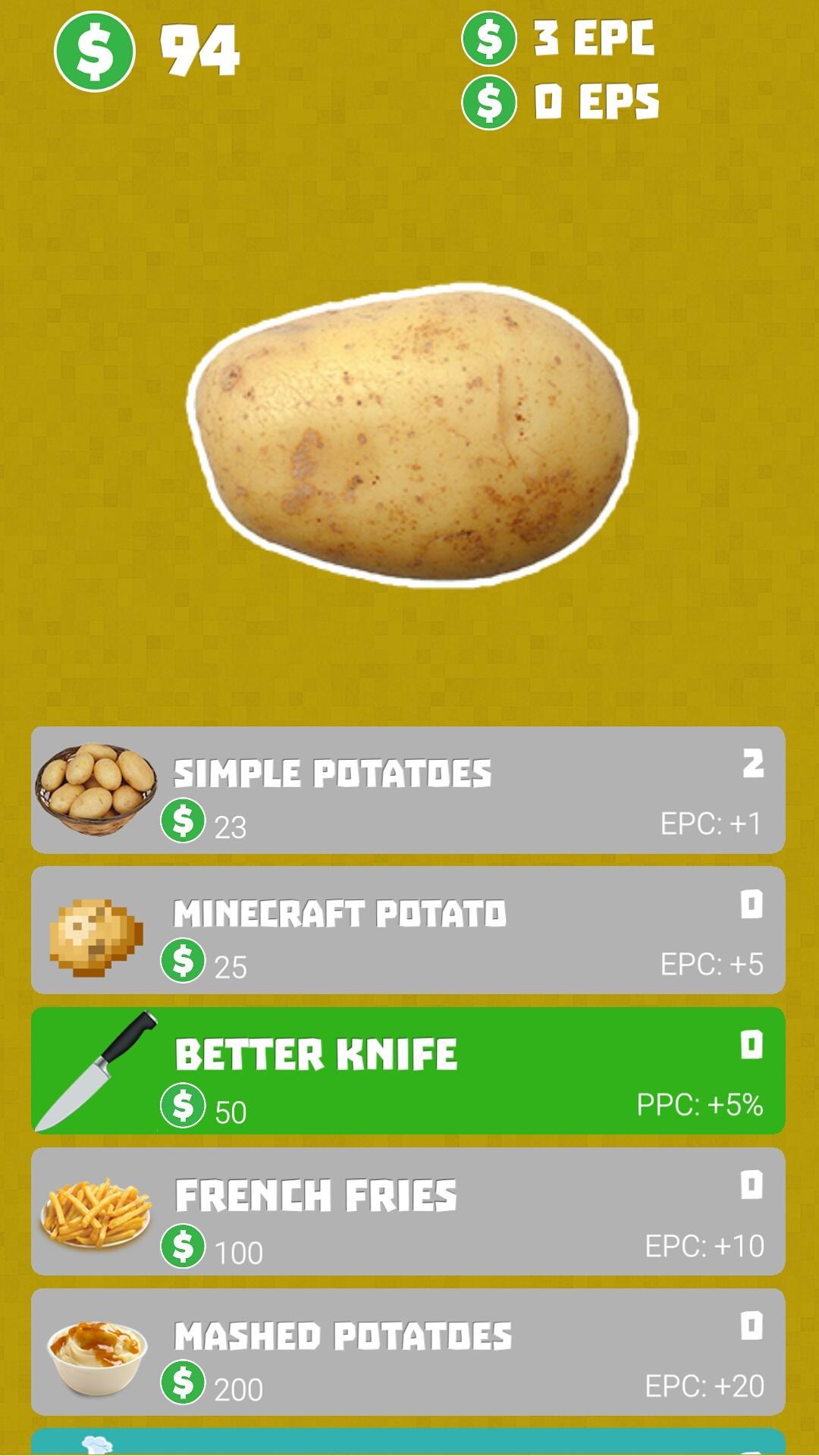819x1456 pixels.
Task: Purchase the Minecraft Potato upgrade
Action: (x=408, y=930)
